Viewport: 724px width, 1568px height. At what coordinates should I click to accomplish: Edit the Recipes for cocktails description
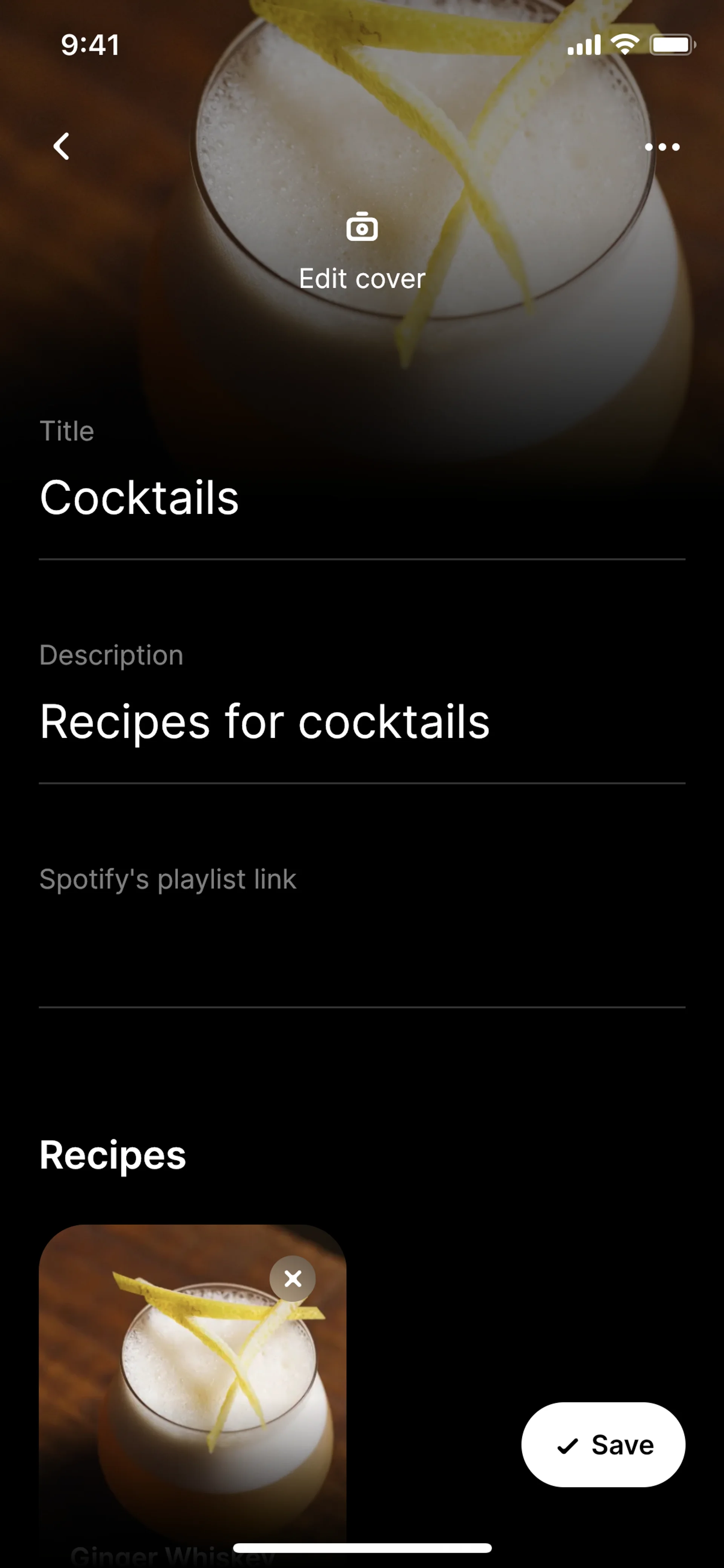click(x=361, y=722)
